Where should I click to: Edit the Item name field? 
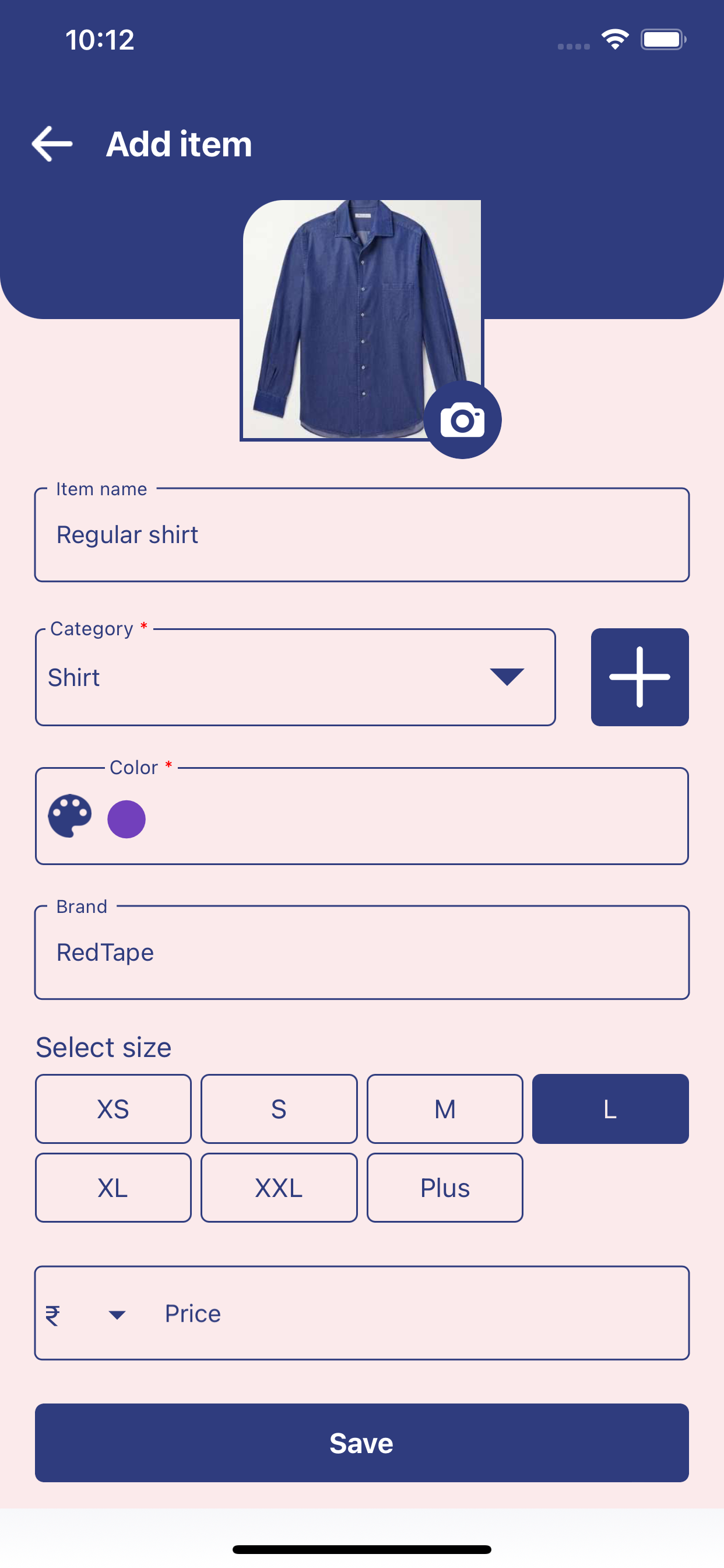tap(361, 535)
